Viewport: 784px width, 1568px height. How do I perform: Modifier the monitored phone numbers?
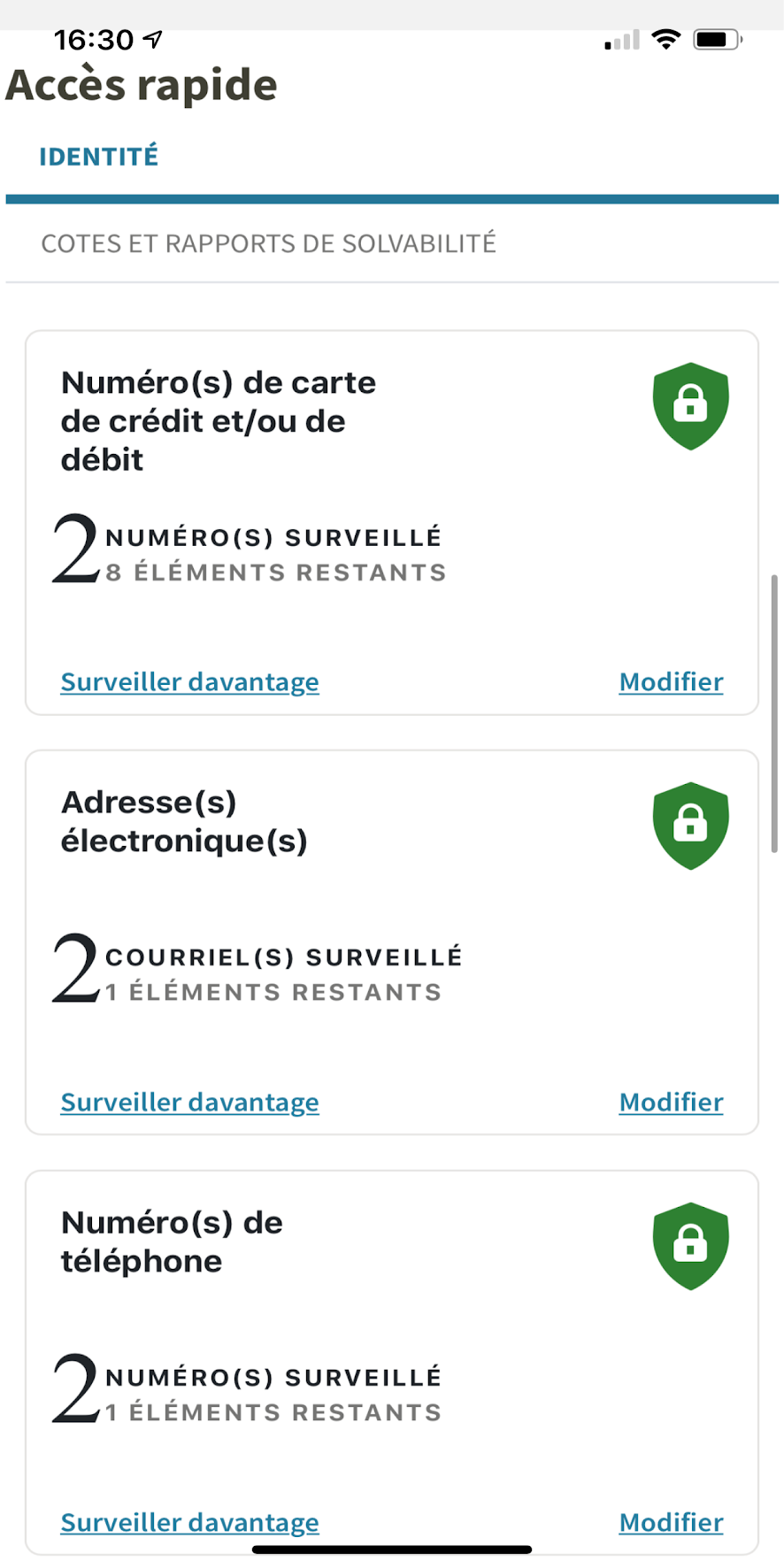click(x=671, y=1522)
